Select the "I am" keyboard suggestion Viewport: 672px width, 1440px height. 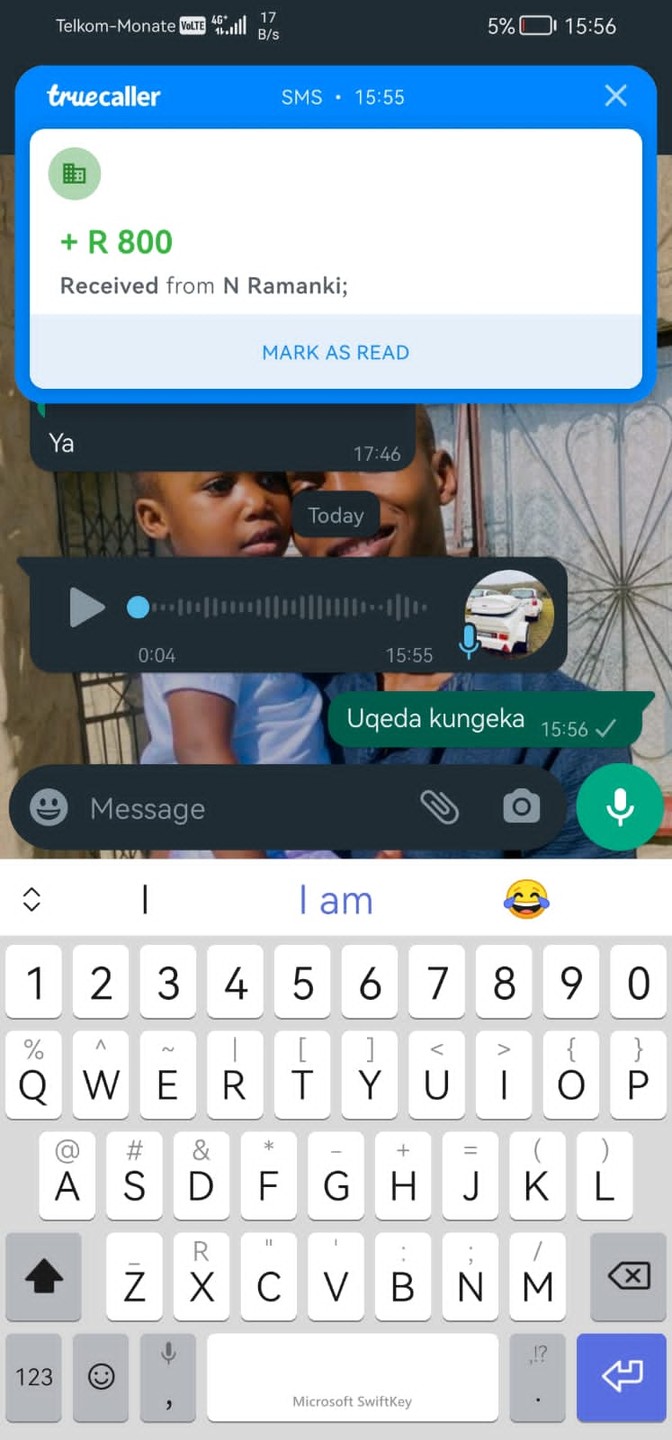(336, 900)
